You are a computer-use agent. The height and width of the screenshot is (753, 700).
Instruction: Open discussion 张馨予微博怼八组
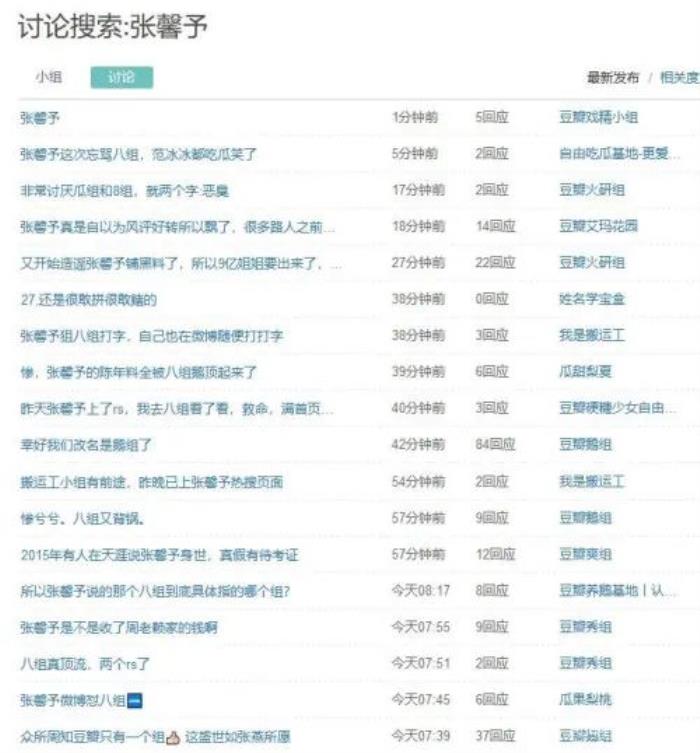point(73,700)
